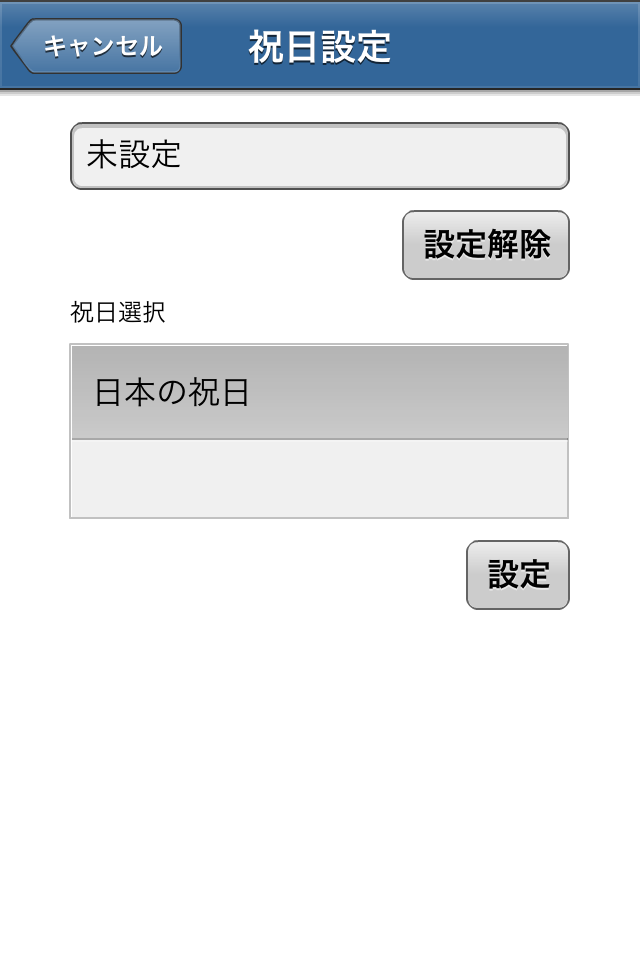The height and width of the screenshot is (960, 640).
Task: Select 日本の祝日 from the list
Action: pyautogui.click(x=319, y=392)
